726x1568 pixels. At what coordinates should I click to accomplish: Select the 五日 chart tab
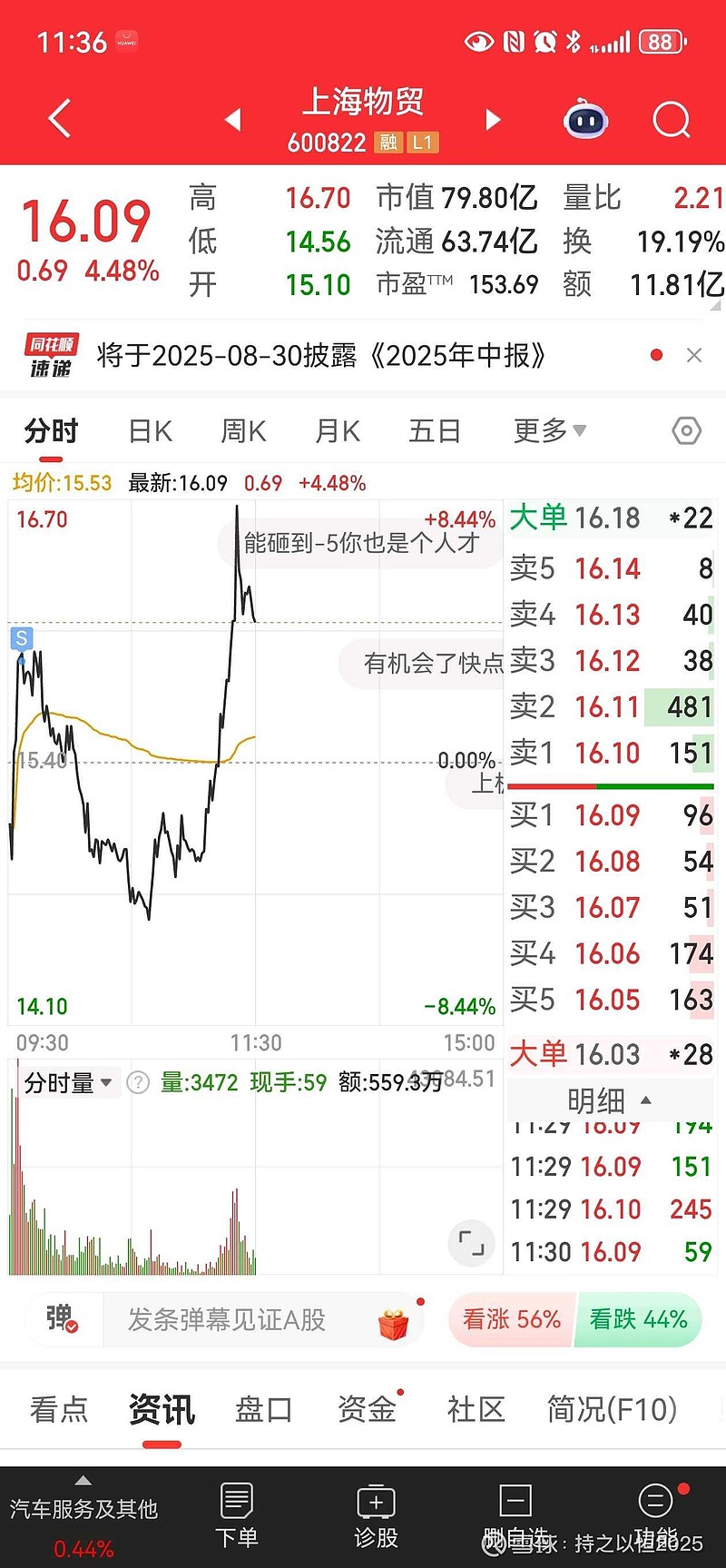(x=435, y=430)
